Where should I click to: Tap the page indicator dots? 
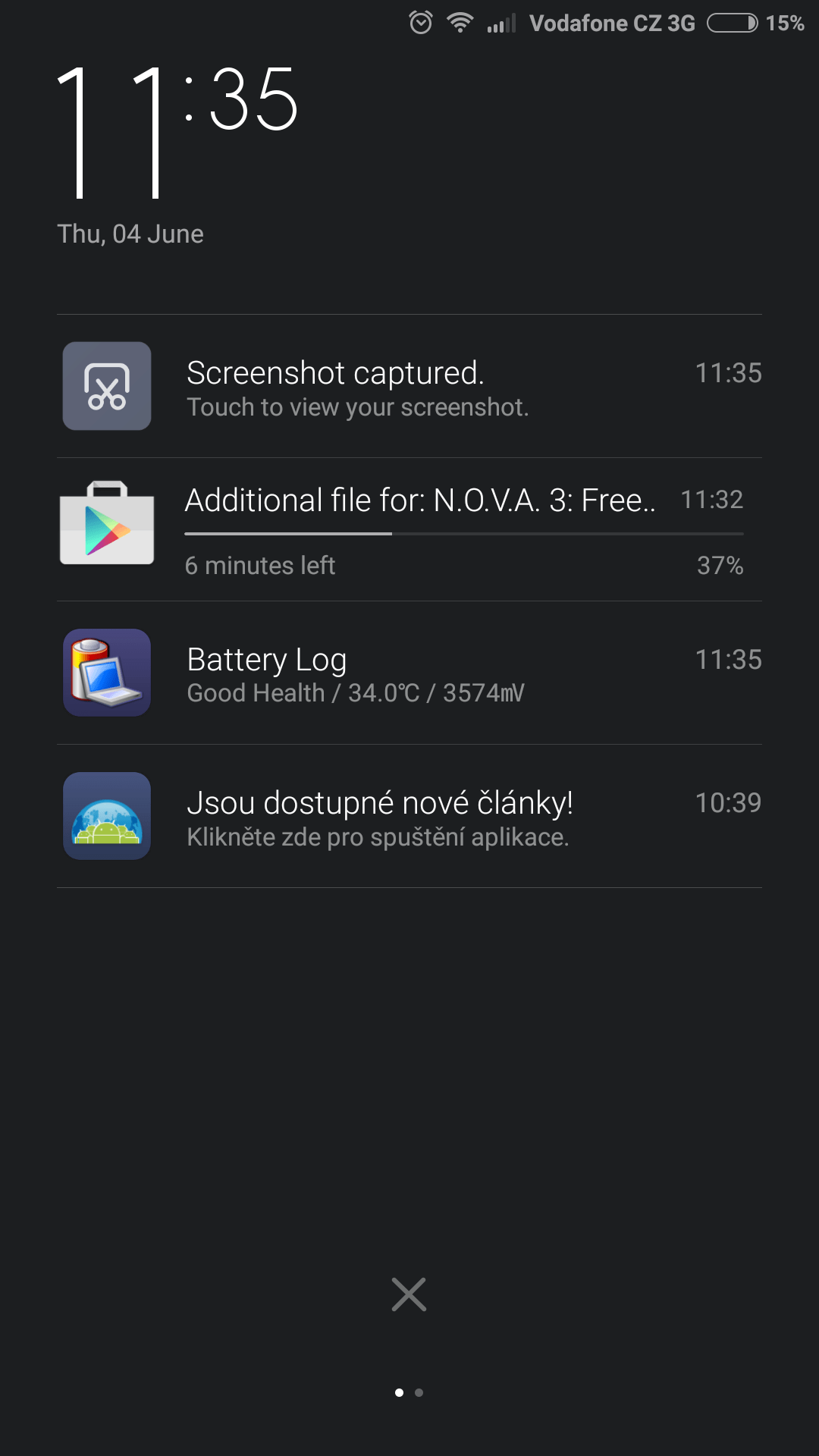pos(409,1392)
